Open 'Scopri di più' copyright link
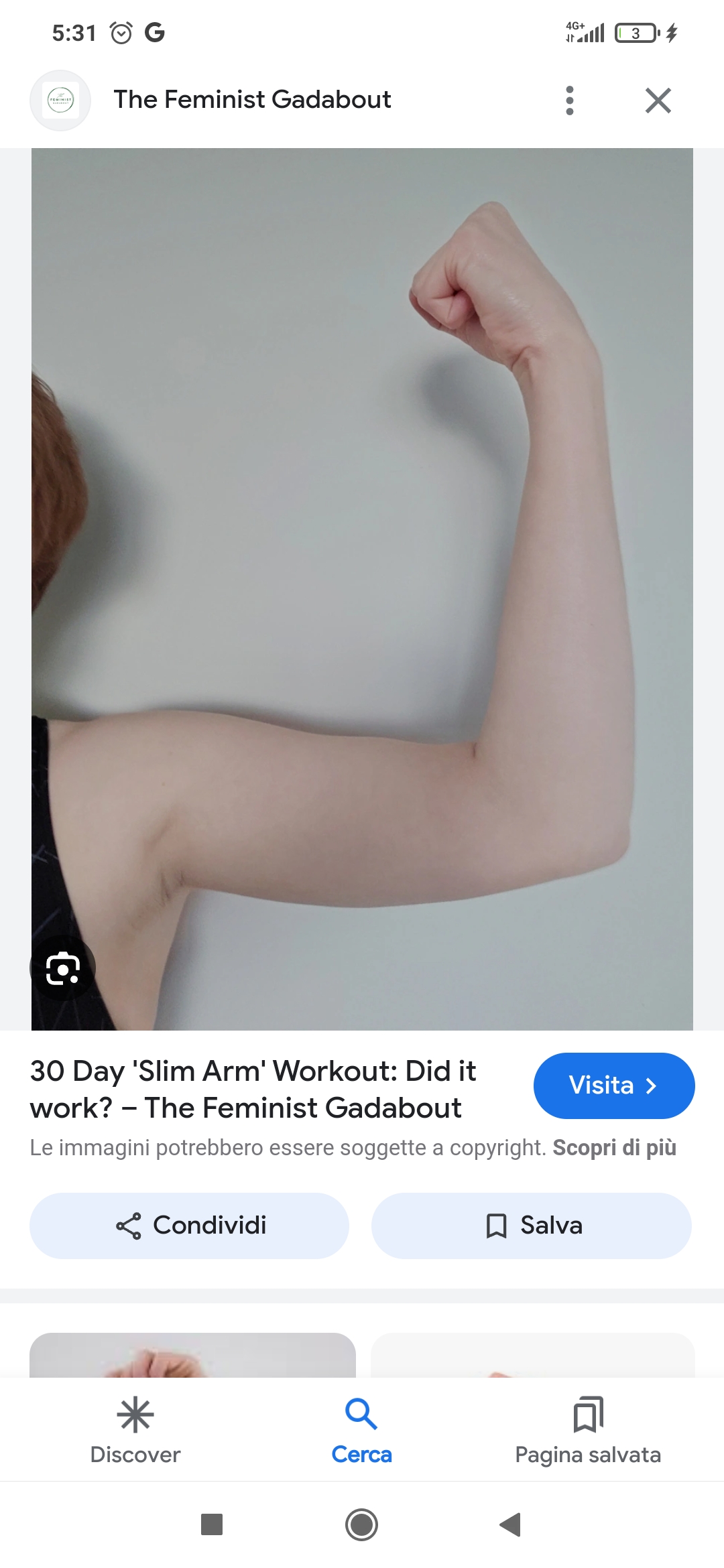 [614, 1148]
